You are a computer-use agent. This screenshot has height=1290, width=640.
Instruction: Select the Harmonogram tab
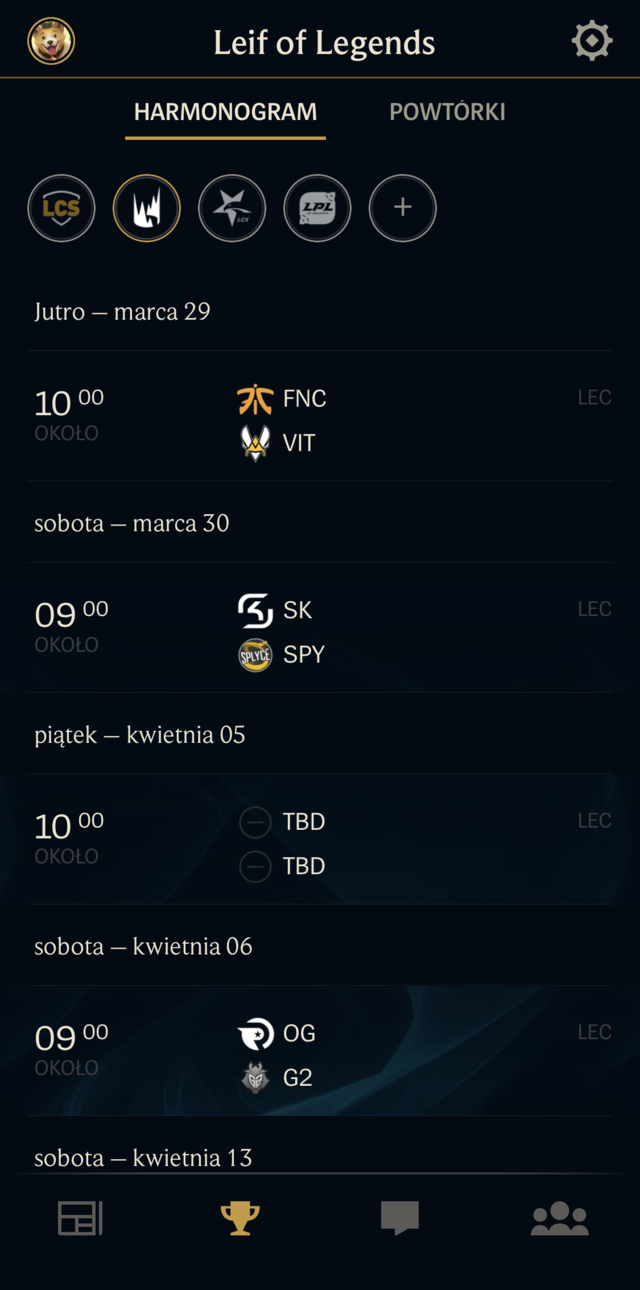click(x=226, y=112)
